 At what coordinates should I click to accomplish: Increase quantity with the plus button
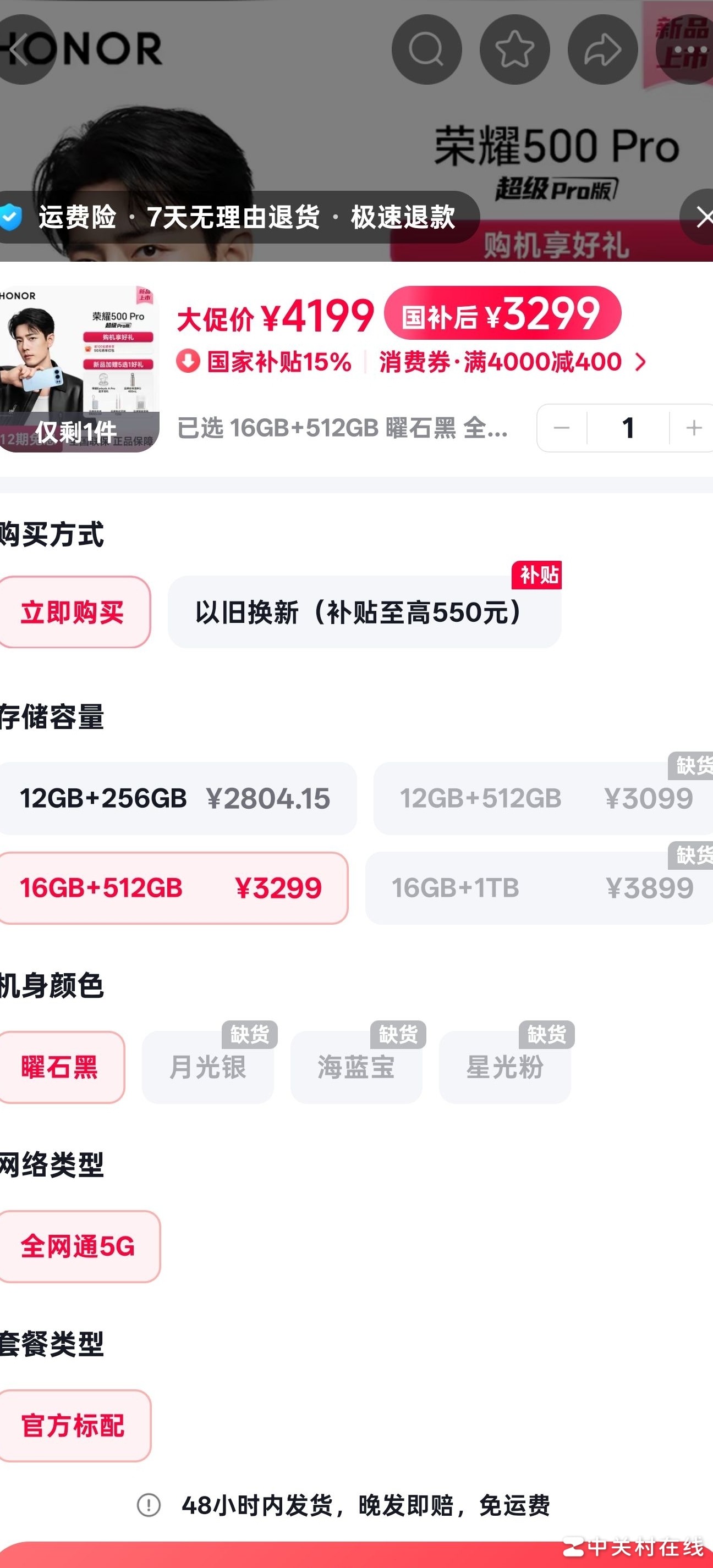(694, 428)
